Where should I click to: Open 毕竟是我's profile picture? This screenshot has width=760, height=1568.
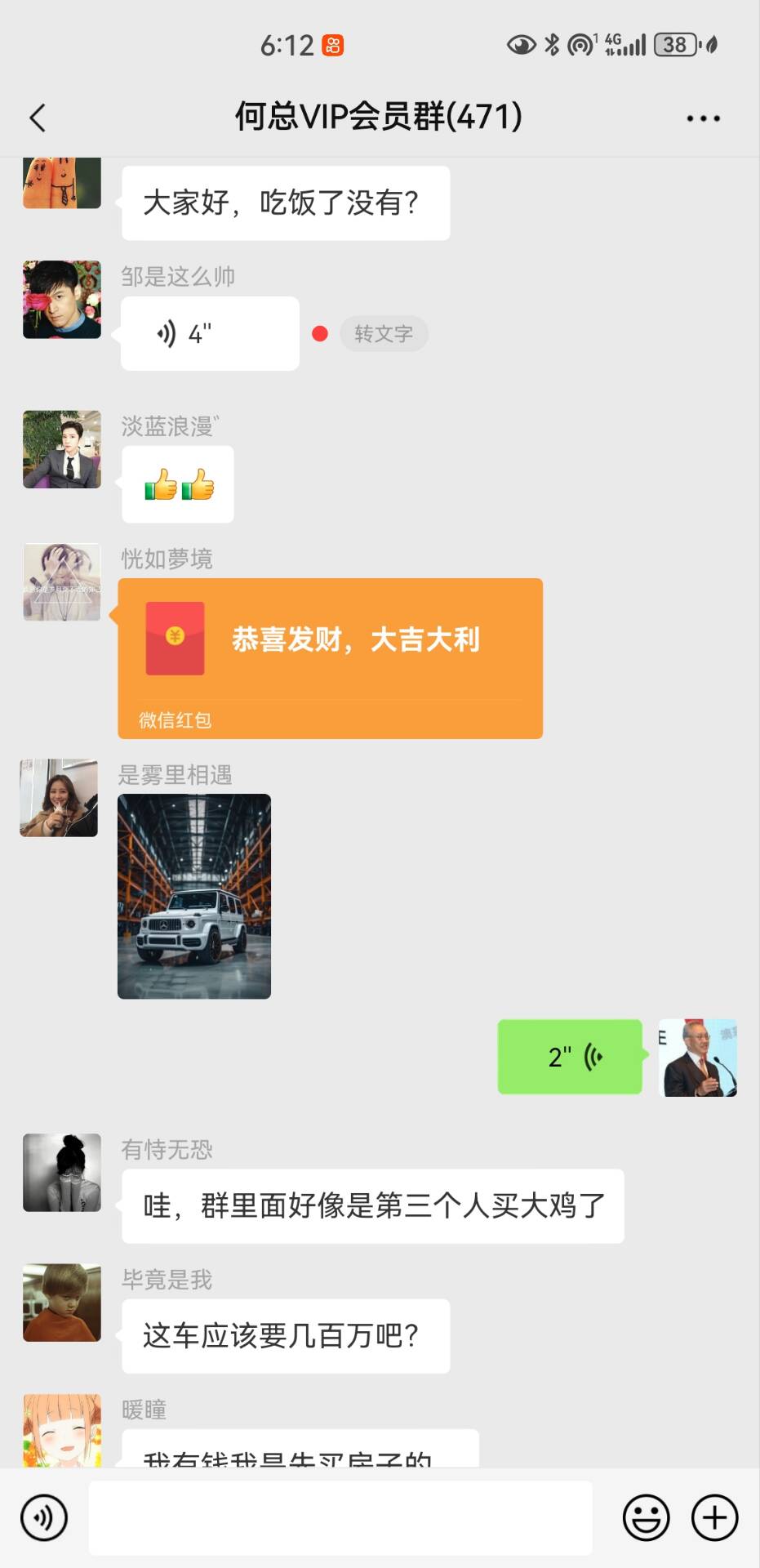click(62, 1303)
